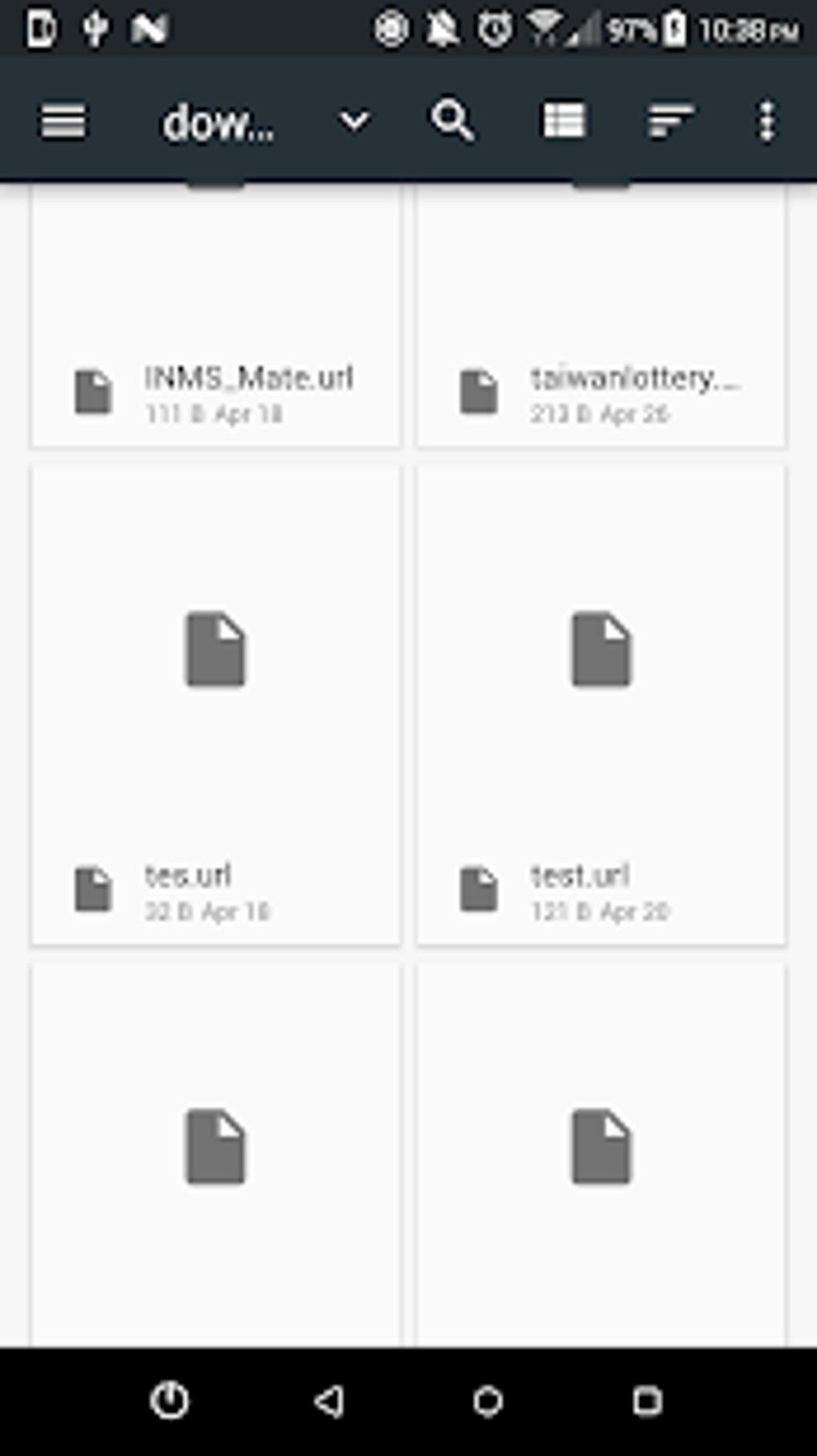Image resolution: width=817 pixels, height=1456 pixels.
Task: Go to the home screen
Action: point(488,1401)
